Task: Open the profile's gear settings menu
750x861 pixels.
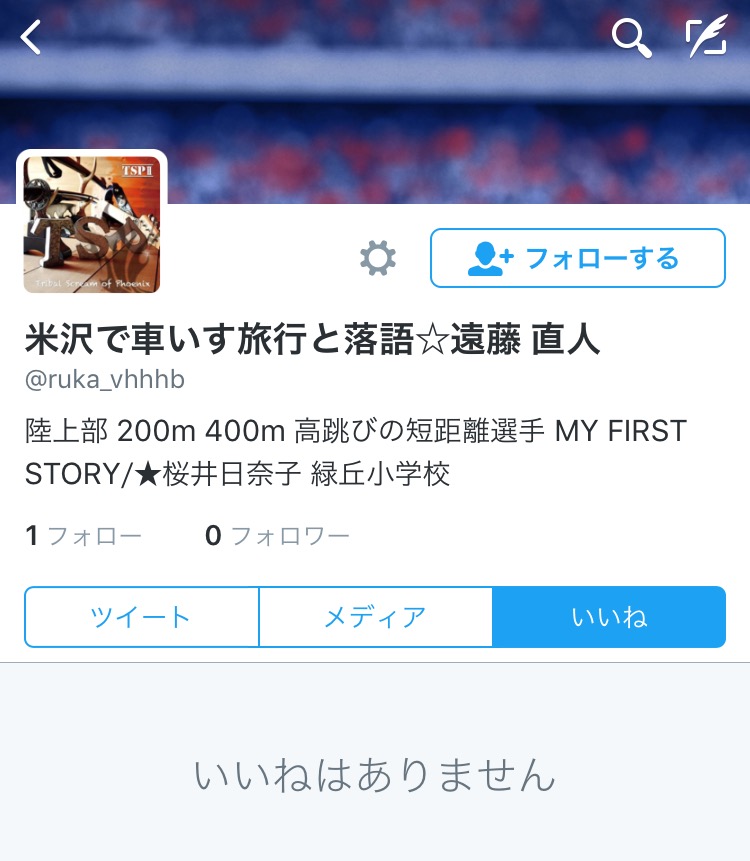Action: point(378,259)
